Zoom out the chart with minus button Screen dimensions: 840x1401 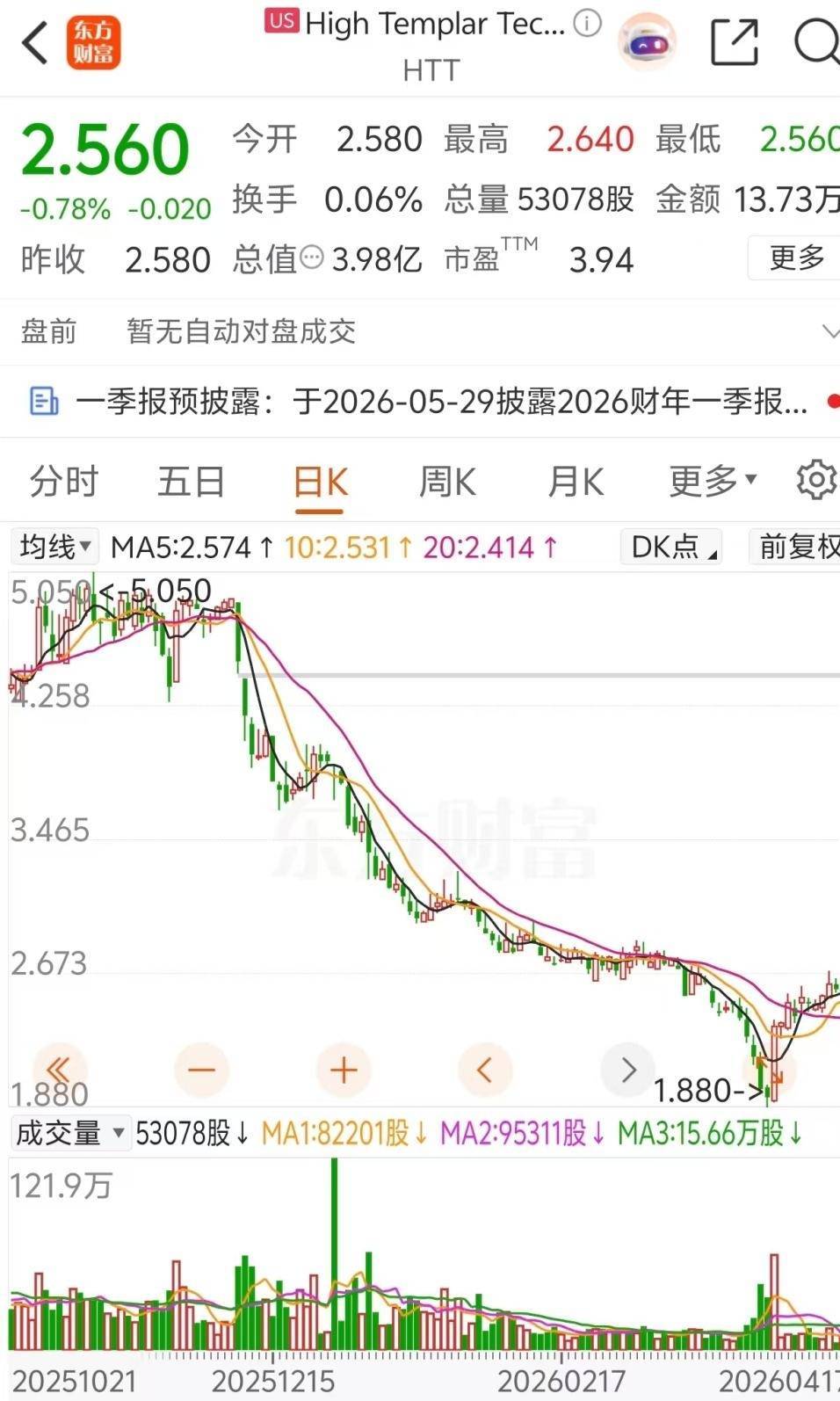[201, 1070]
